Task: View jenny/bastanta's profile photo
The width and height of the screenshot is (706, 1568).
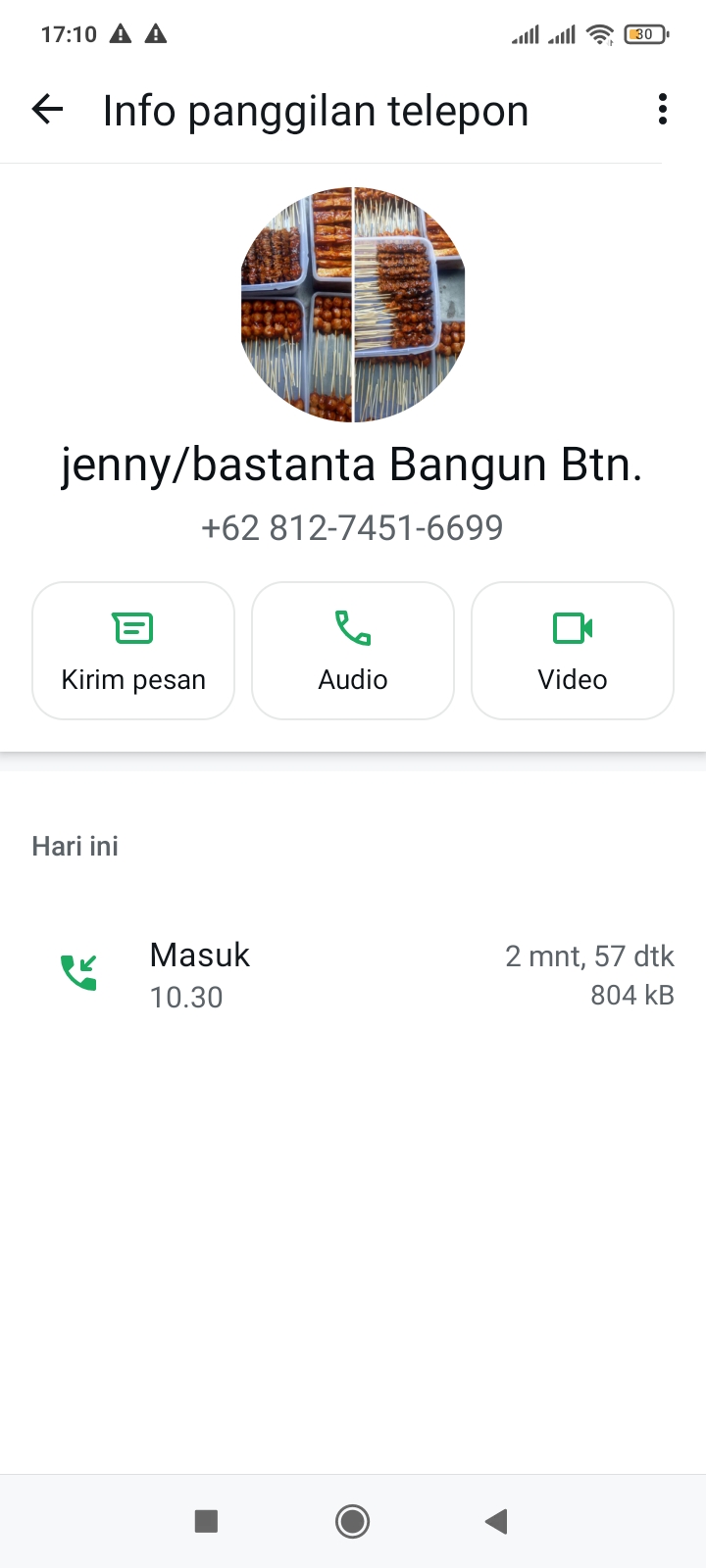Action: click(x=353, y=305)
